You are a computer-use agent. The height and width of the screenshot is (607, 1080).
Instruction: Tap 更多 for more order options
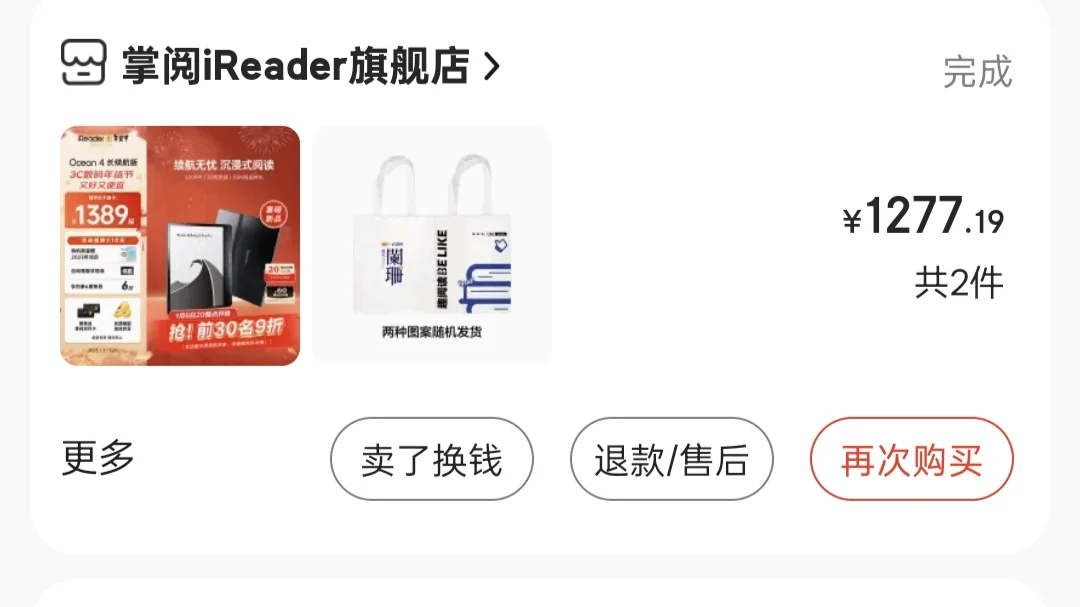click(x=98, y=458)
